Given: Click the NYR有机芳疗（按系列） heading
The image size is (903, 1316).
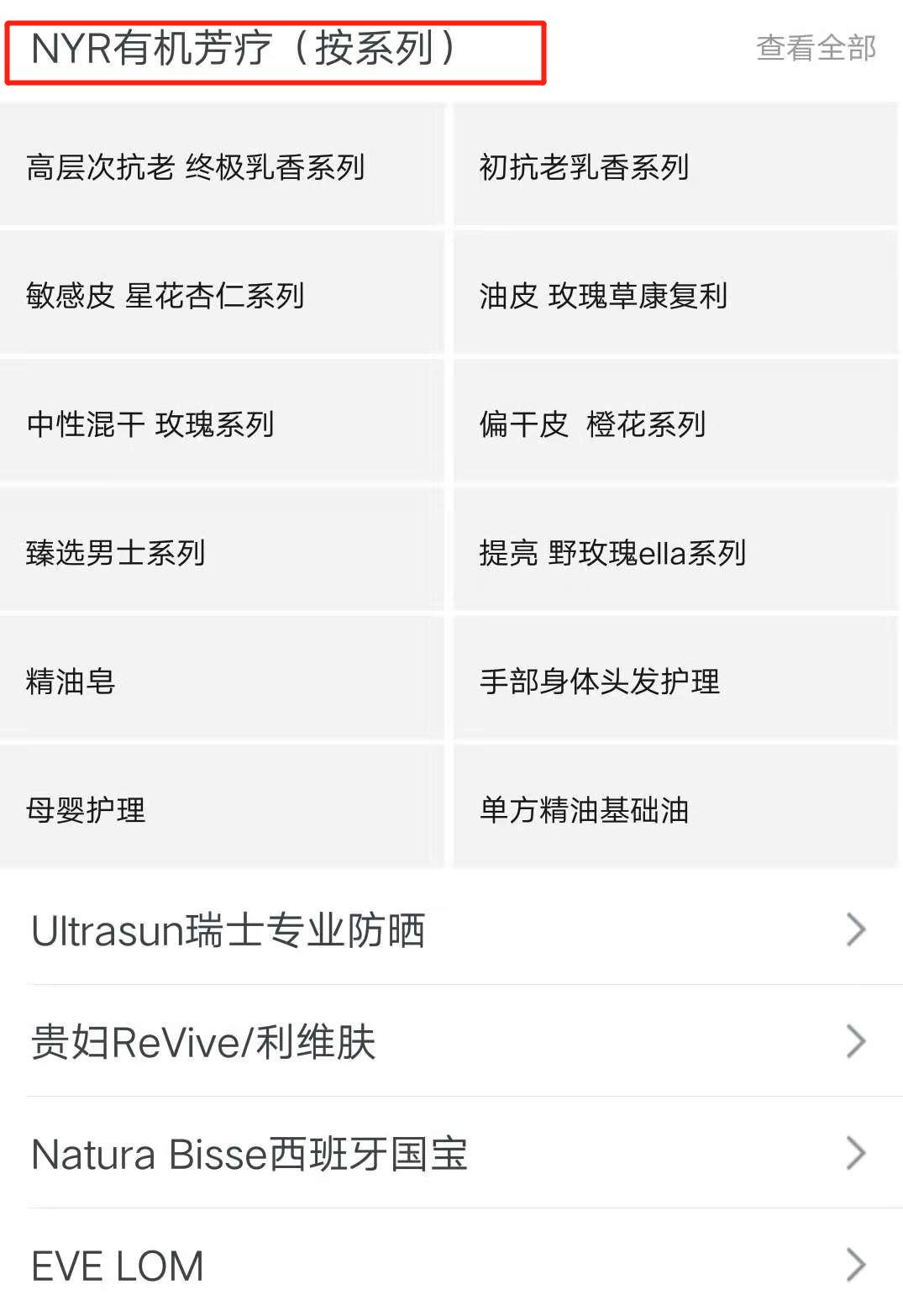Looking at the screenshot, I should coord(244,49).
